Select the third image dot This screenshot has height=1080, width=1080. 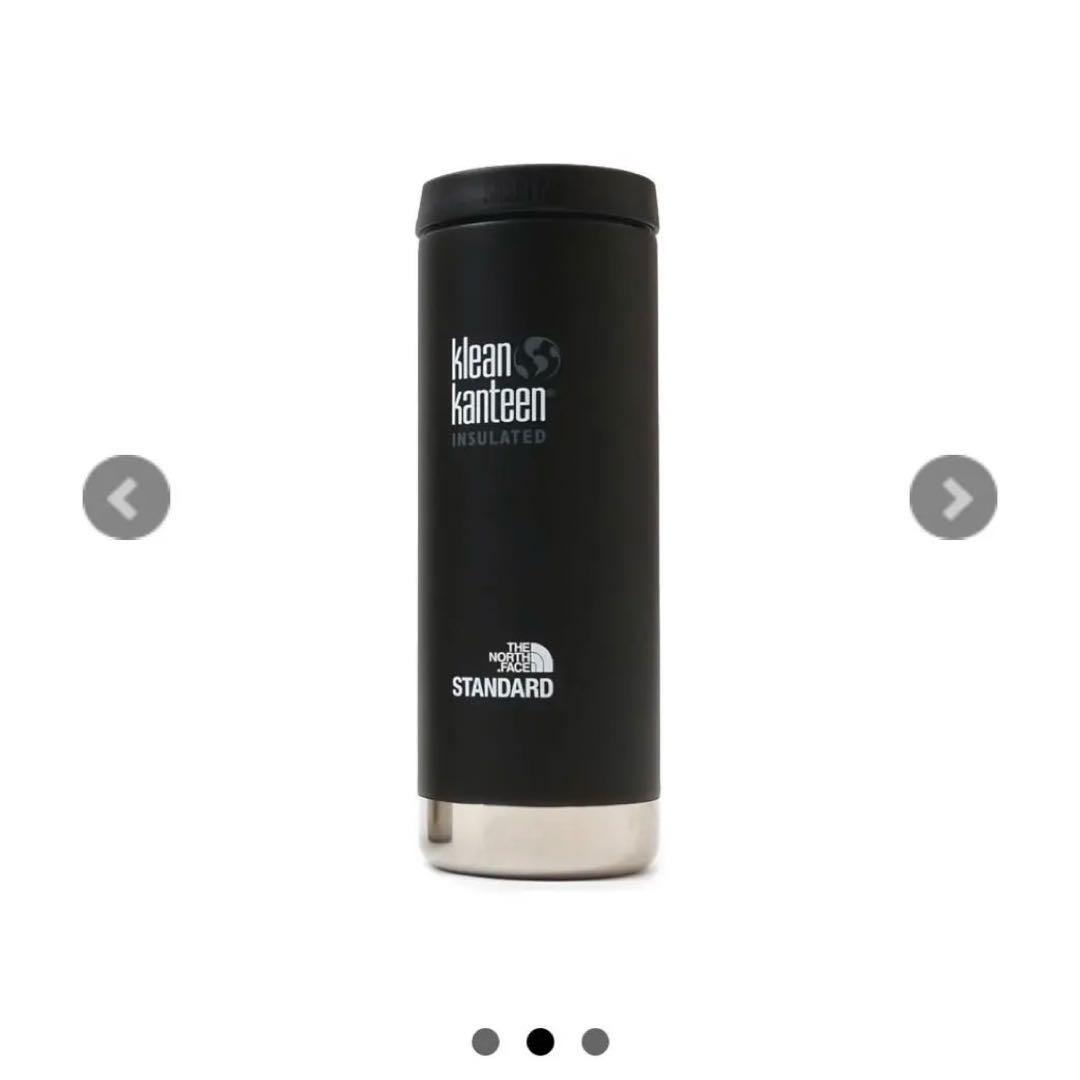pos(595,1041)
